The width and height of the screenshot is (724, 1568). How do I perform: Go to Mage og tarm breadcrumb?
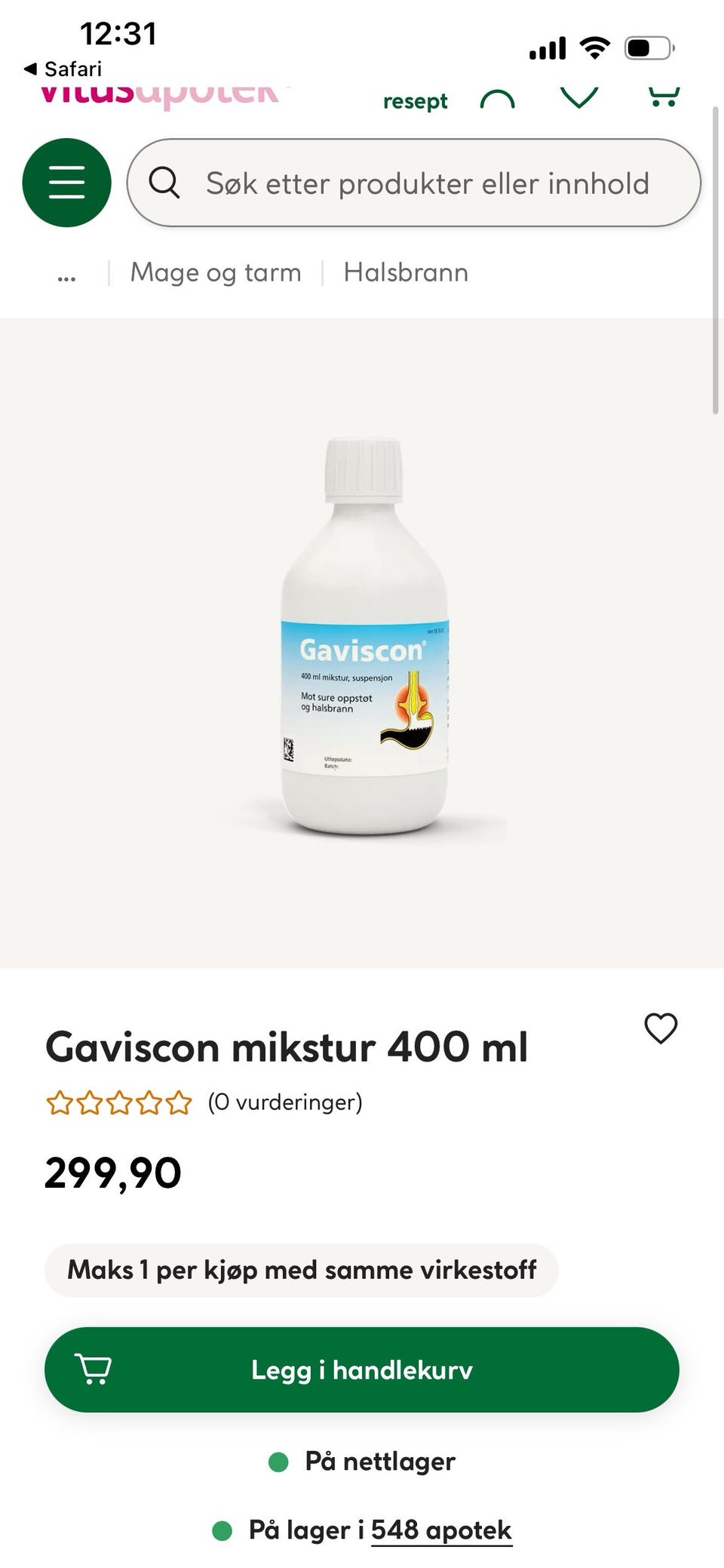[216, 272]
